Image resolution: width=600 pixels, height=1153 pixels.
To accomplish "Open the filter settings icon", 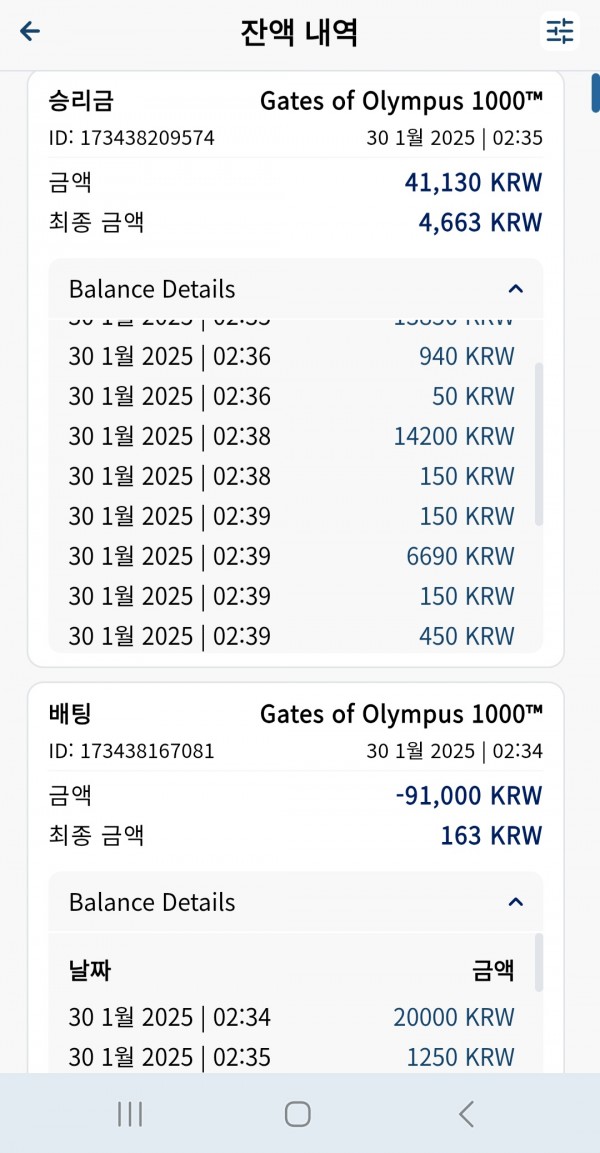I will coord(560,31).
